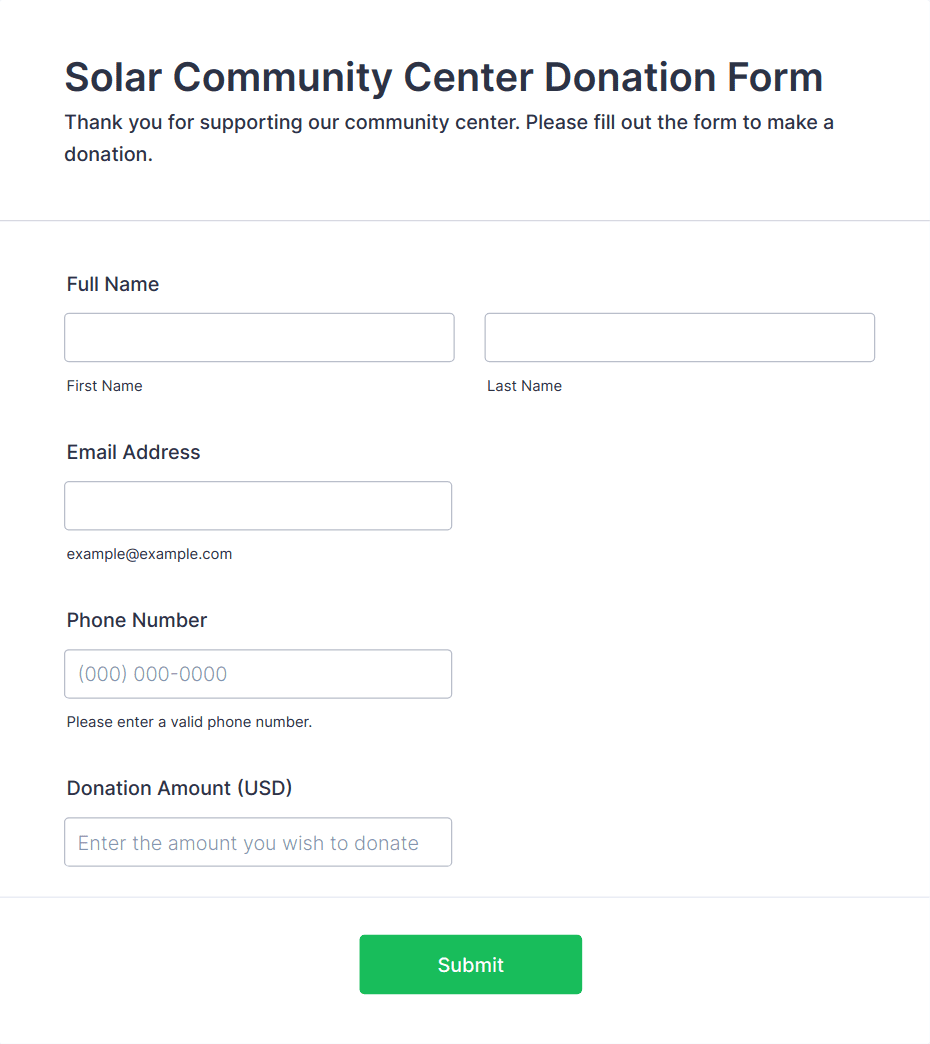Select the Donation Amount field
The width and height of the screenshot is (930, 1044).
(258, 841)
